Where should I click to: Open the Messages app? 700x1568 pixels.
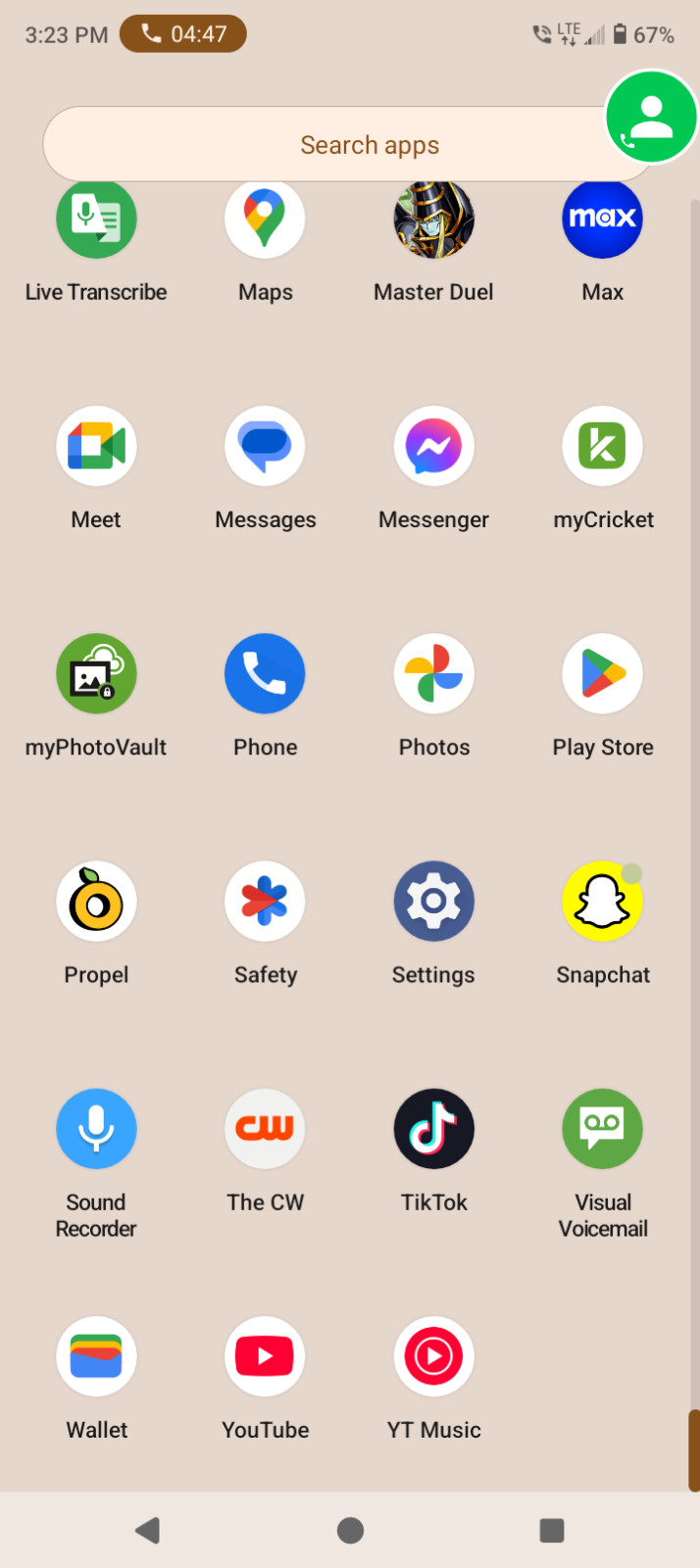[265, 447]
